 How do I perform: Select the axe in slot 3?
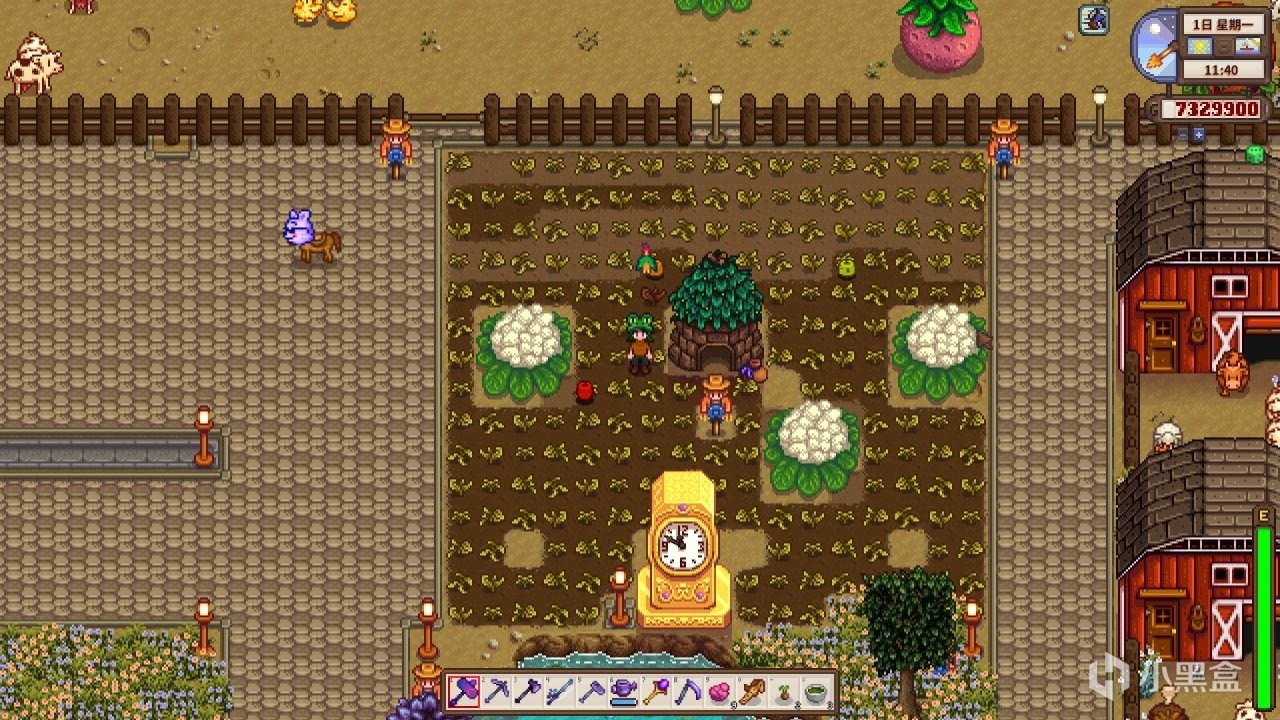pos(527,691)
